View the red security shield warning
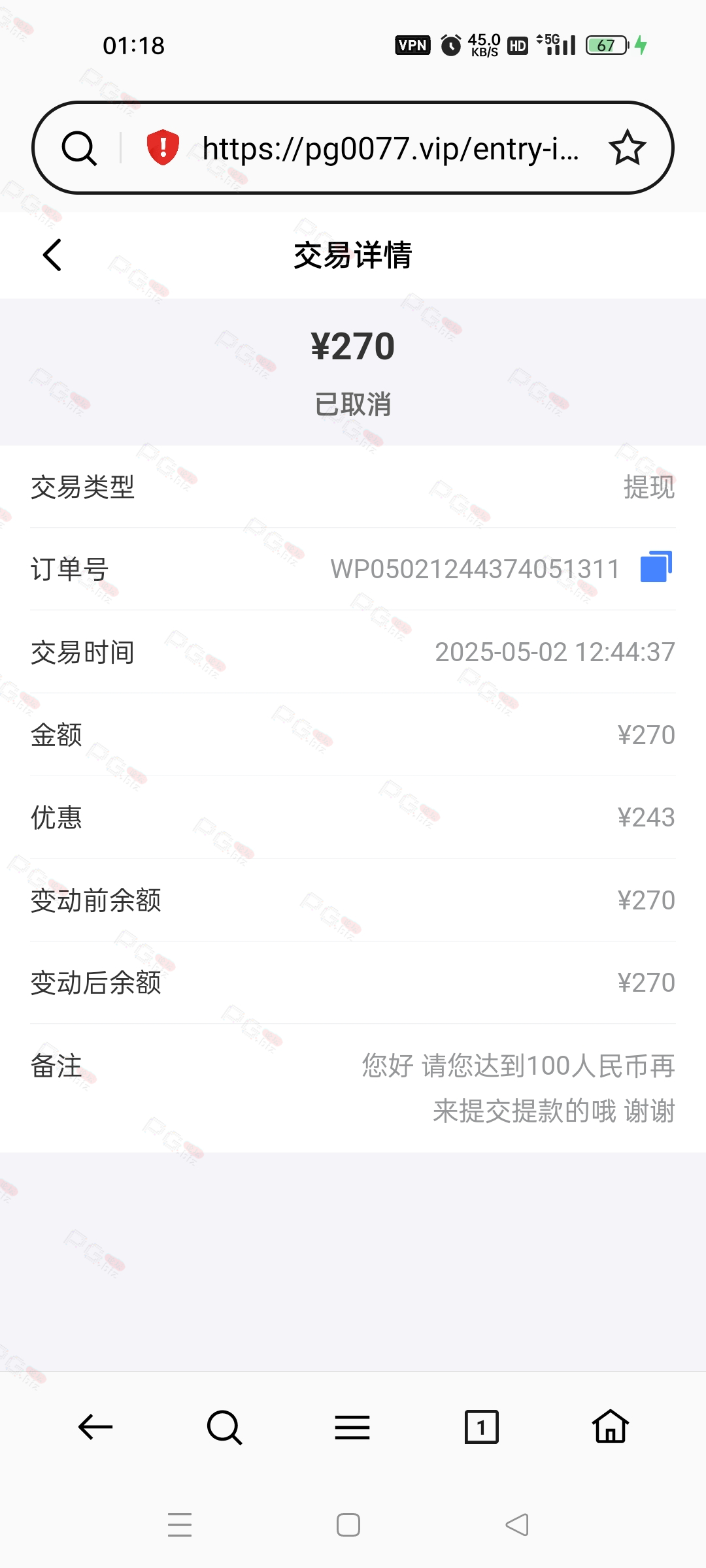This screenshot has width=706, height=1568. (x=163, y=148)
